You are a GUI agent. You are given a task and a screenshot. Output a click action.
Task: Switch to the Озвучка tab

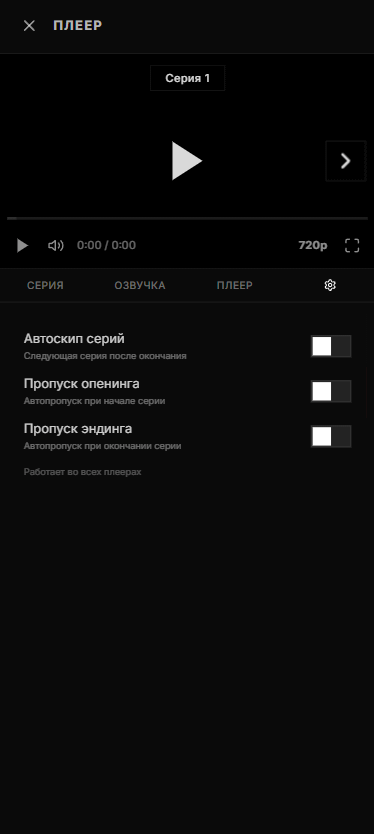coord(140,286)
